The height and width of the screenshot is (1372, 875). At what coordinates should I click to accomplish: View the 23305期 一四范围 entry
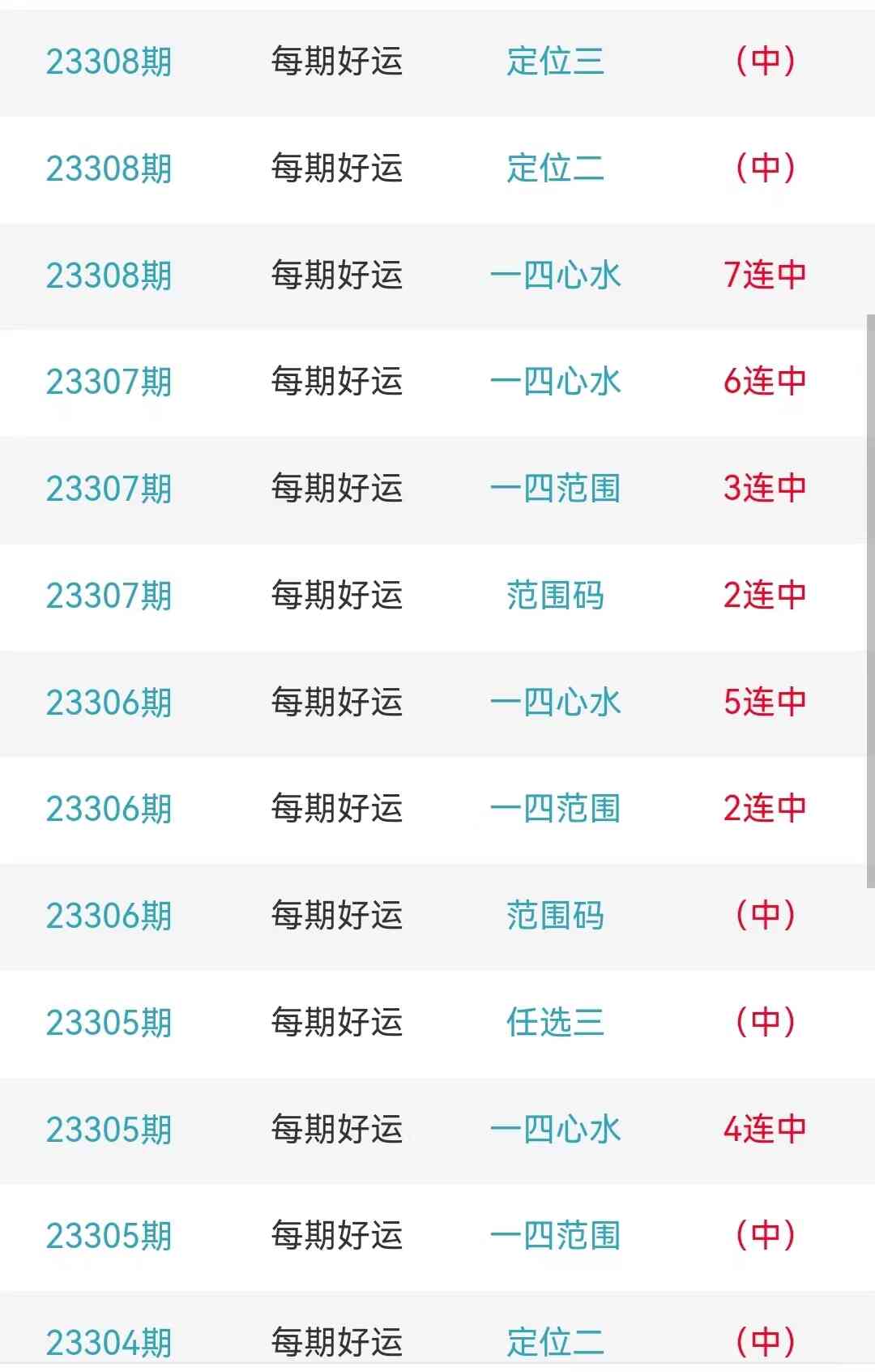pyautogui.click(x=555, y=1236)
